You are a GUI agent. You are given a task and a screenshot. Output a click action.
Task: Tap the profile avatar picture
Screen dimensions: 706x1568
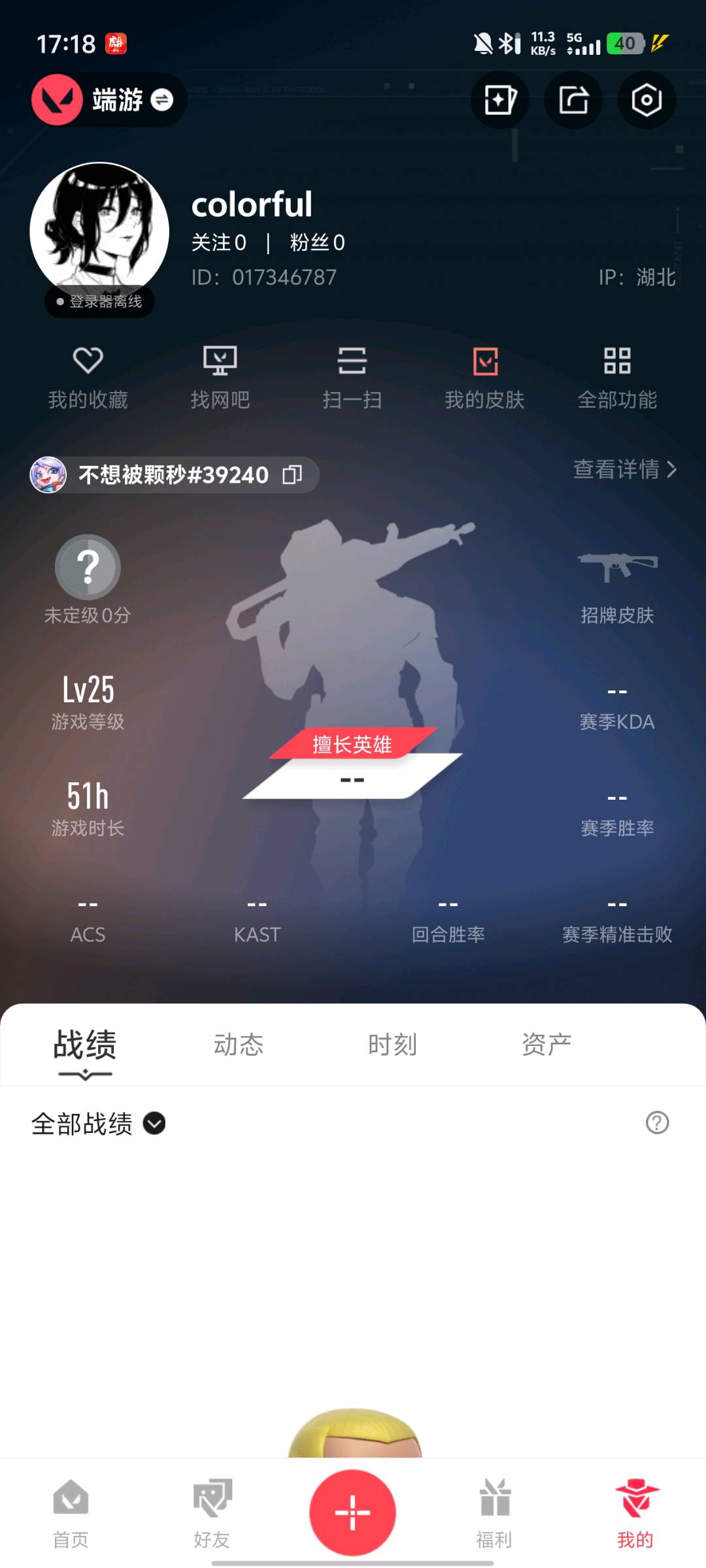coord(99,231)
